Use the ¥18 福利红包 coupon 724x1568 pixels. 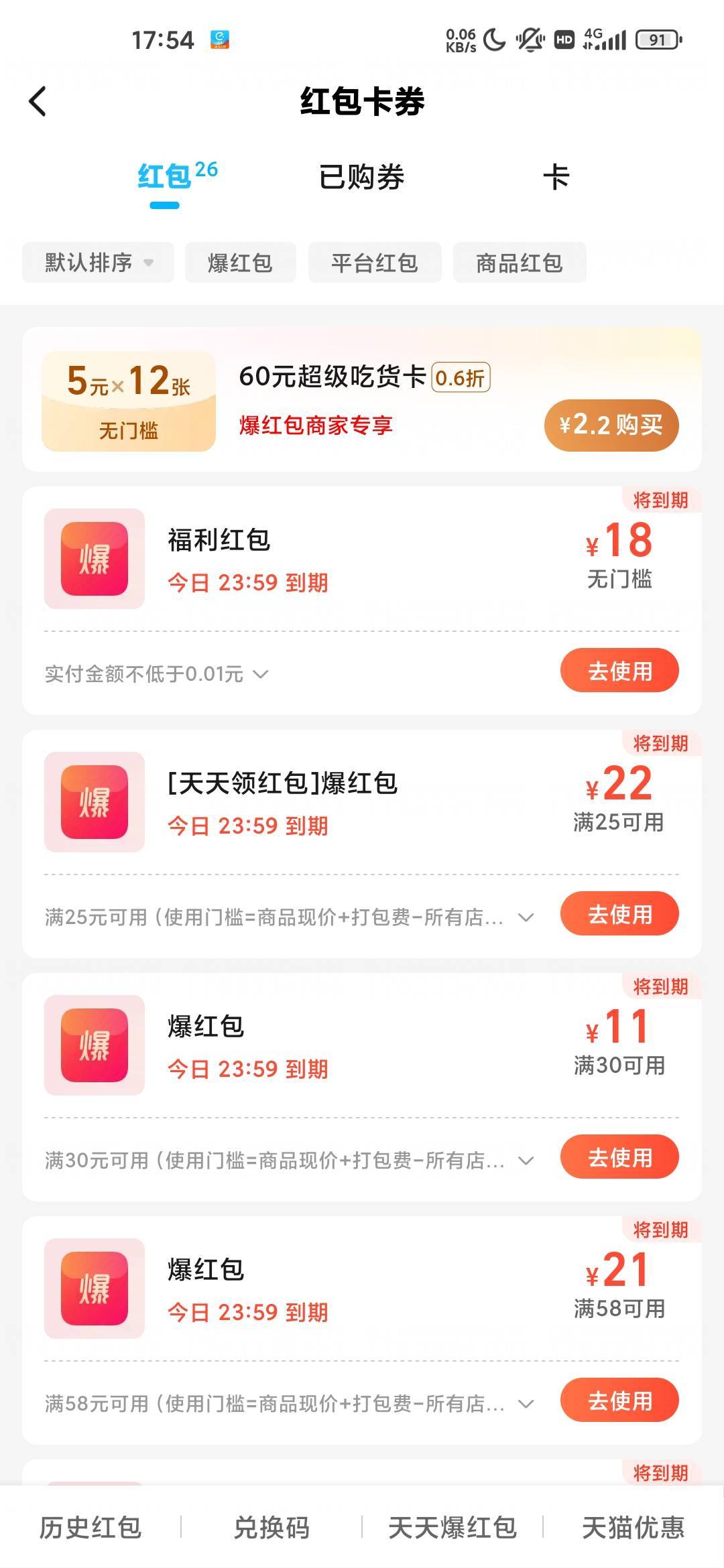coord(619,671)
